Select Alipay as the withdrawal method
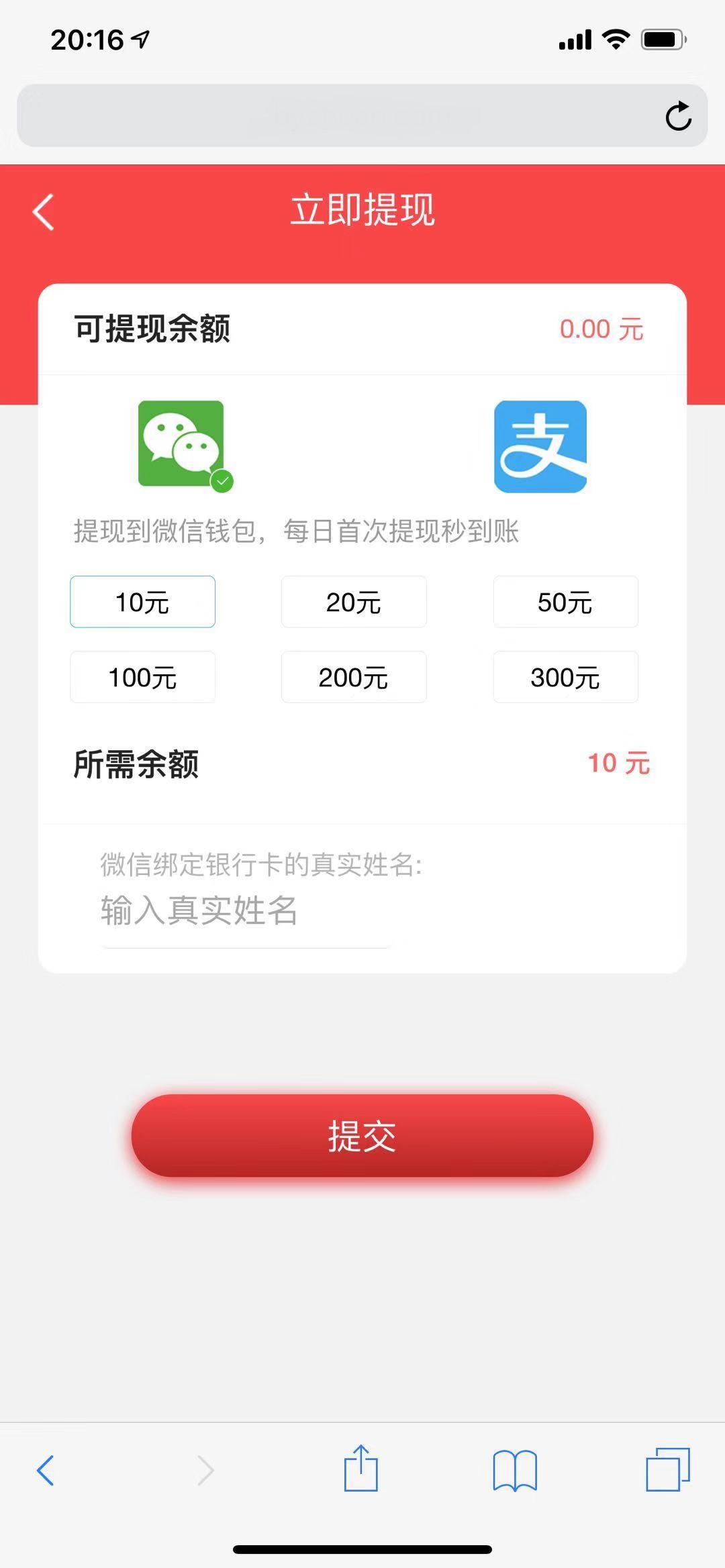This screenshot has height=1568, width=725. pos(539,445)
